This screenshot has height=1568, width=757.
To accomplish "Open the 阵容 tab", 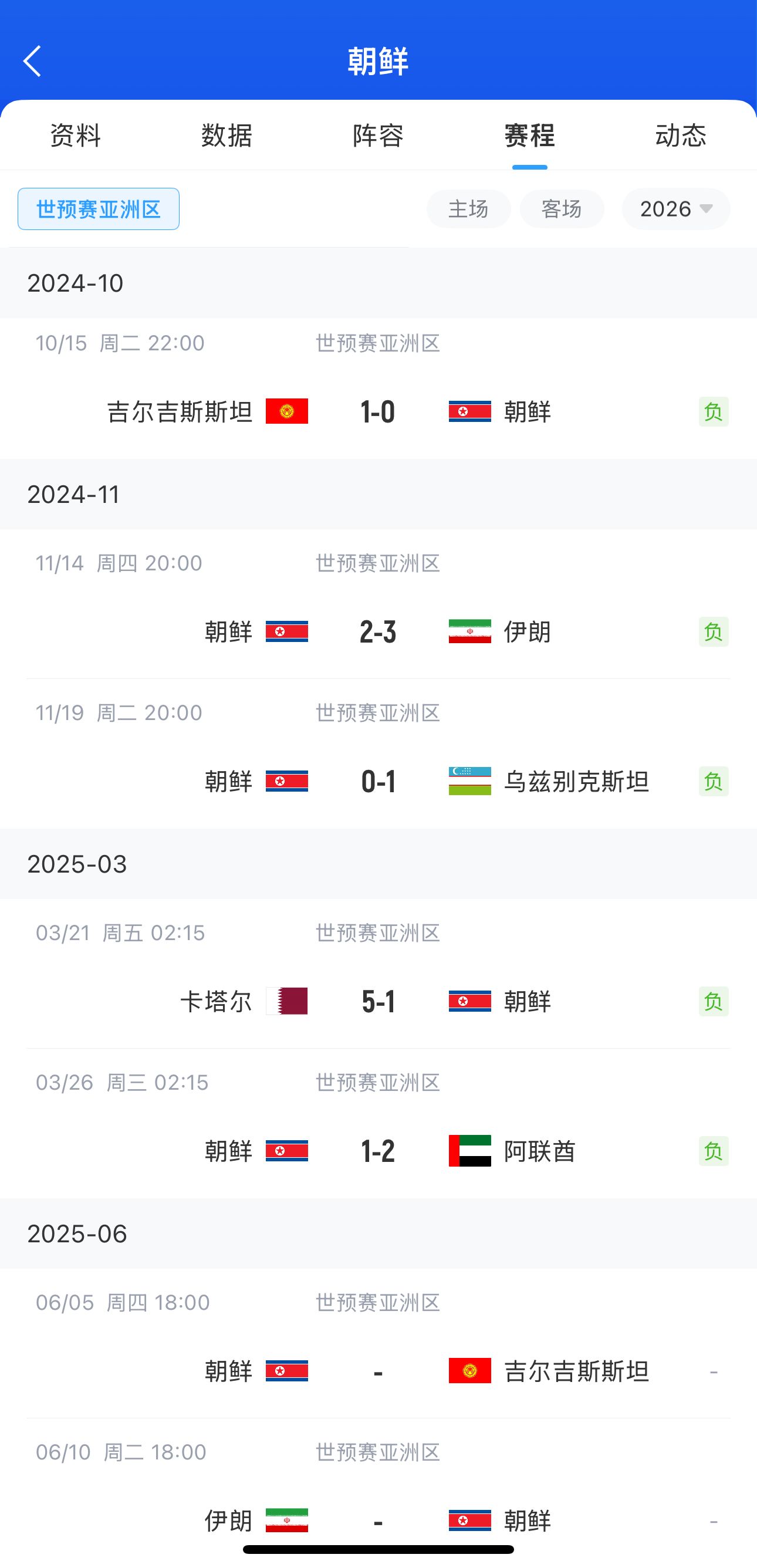I will [378, 135].
